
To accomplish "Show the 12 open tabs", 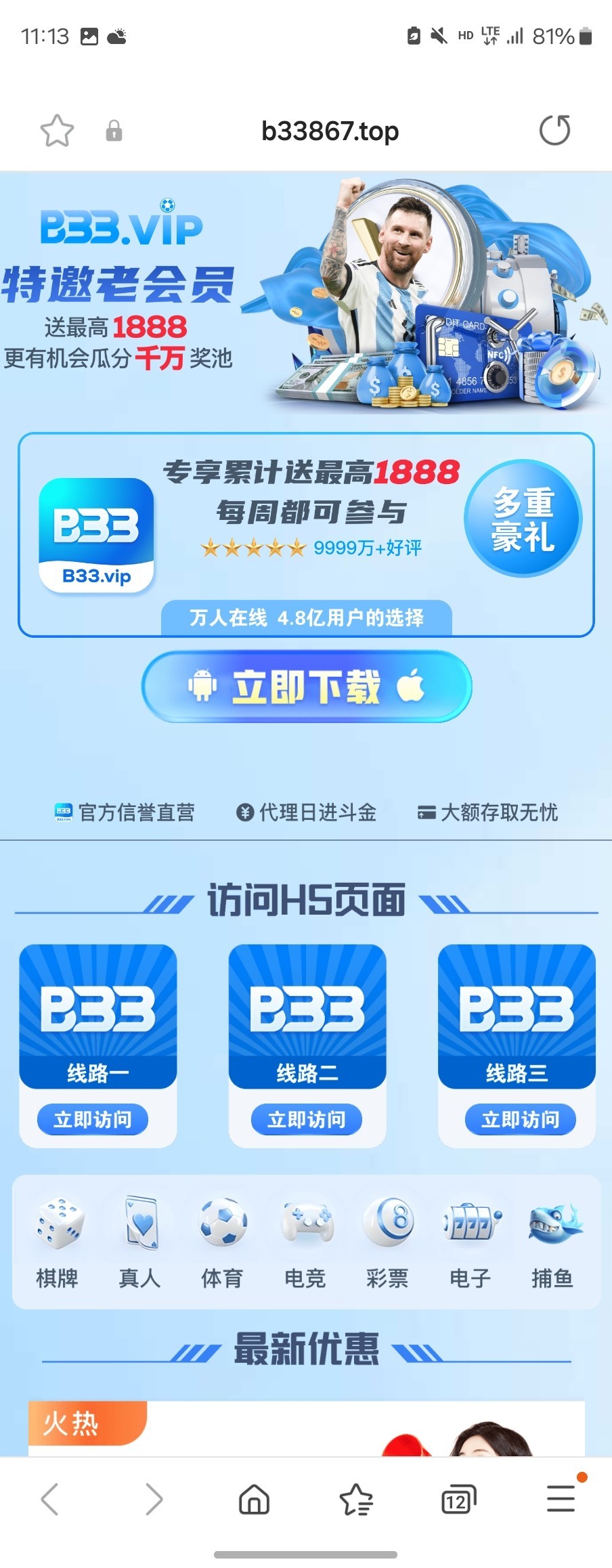I will click(x=458, y=1499).
